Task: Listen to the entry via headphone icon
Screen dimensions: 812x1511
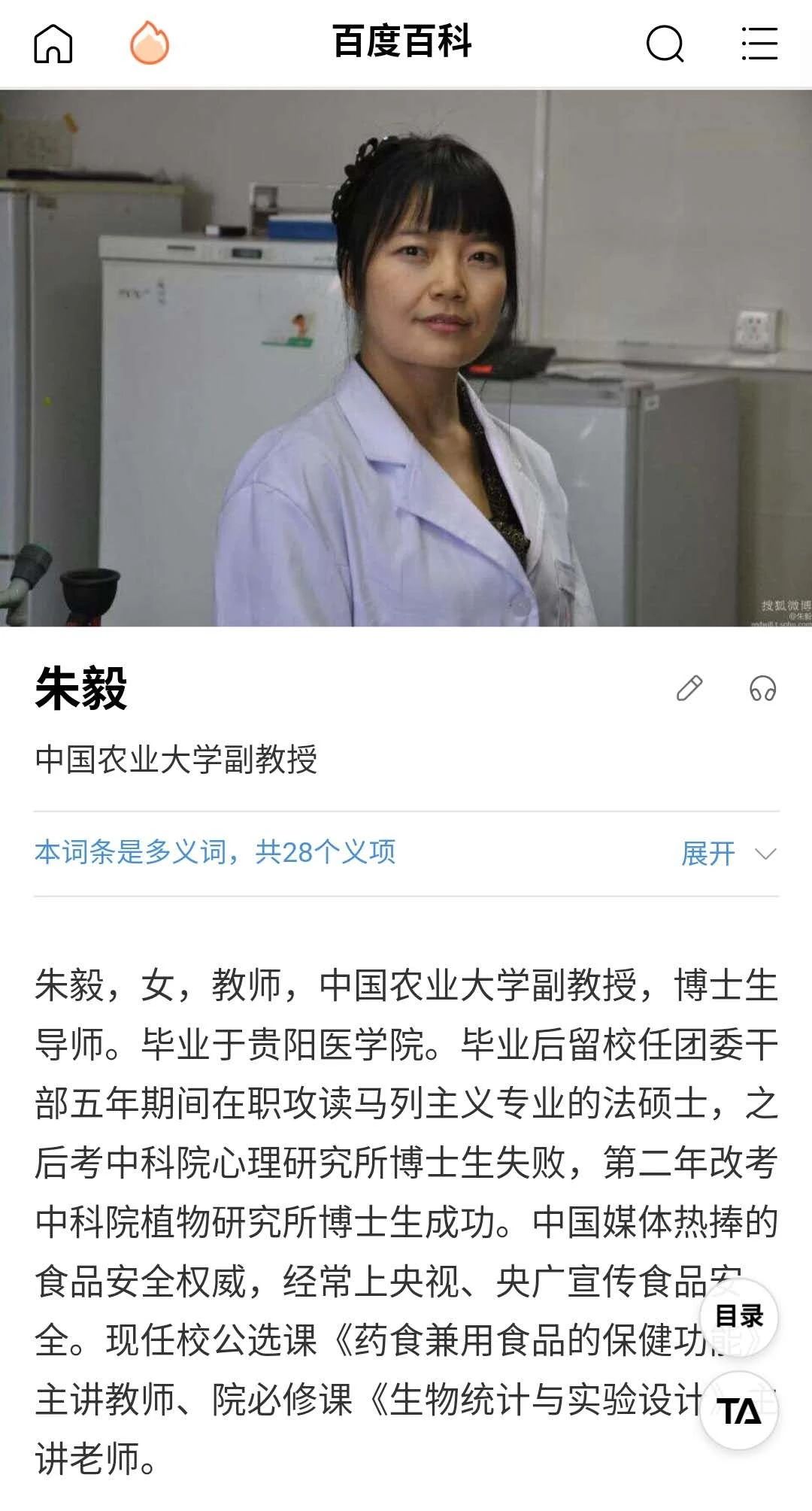Action: click(762, 688)
